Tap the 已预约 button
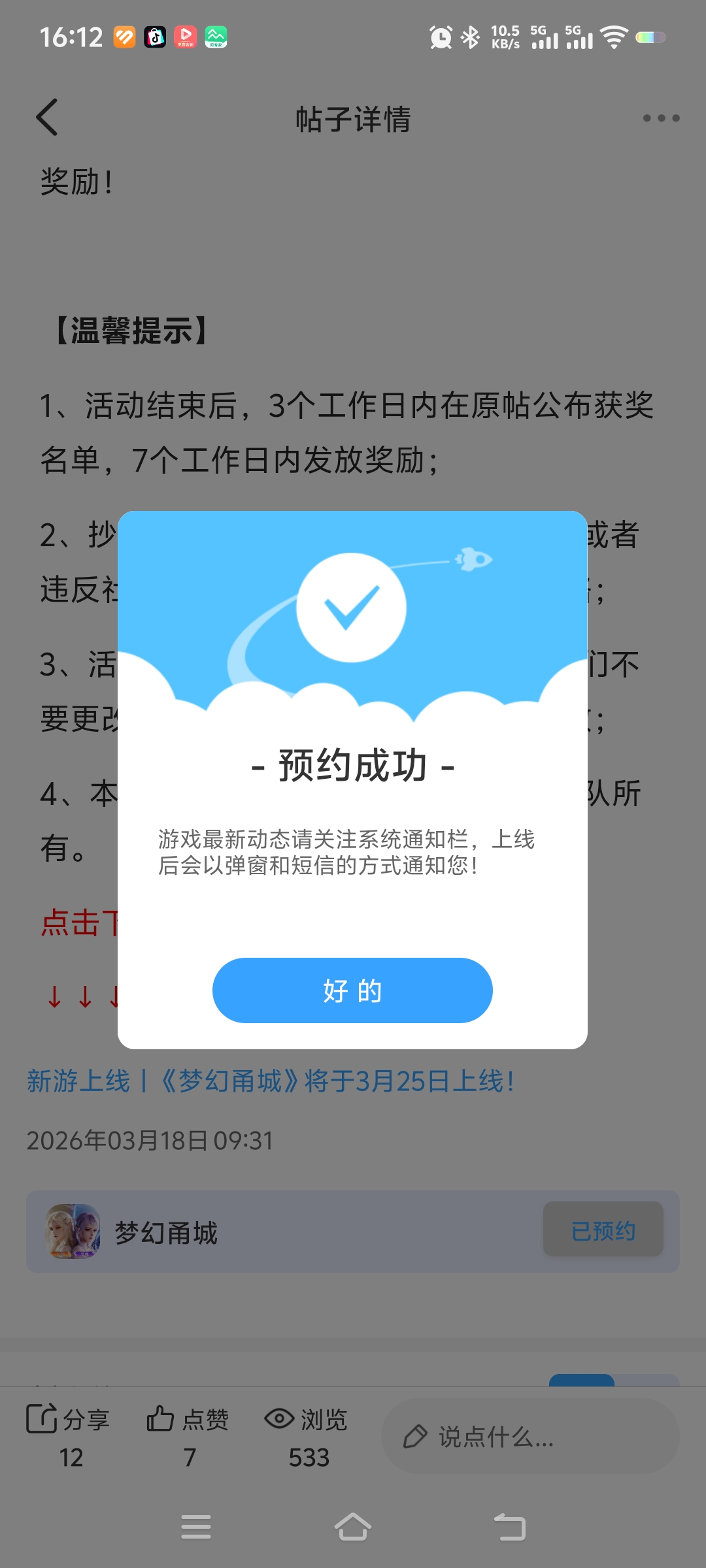 tap(603, 1231)
